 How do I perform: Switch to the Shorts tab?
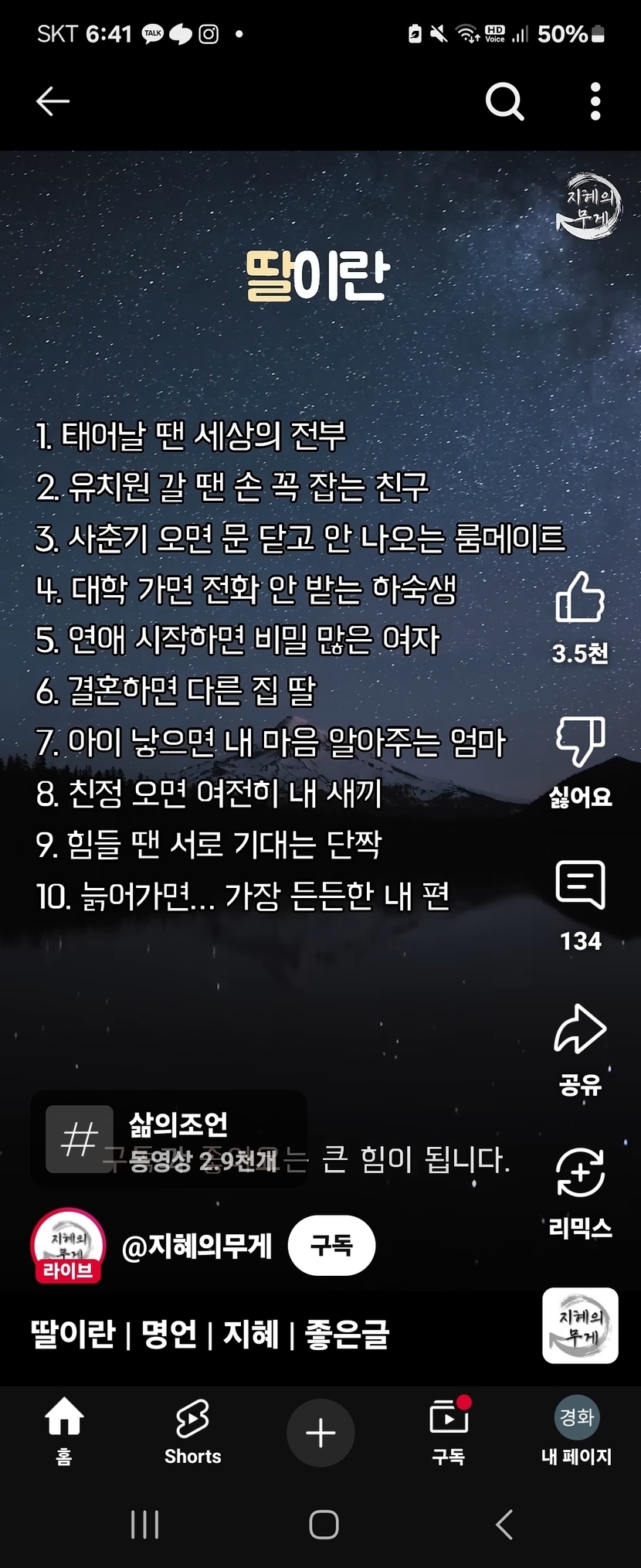pos(192,1432)
